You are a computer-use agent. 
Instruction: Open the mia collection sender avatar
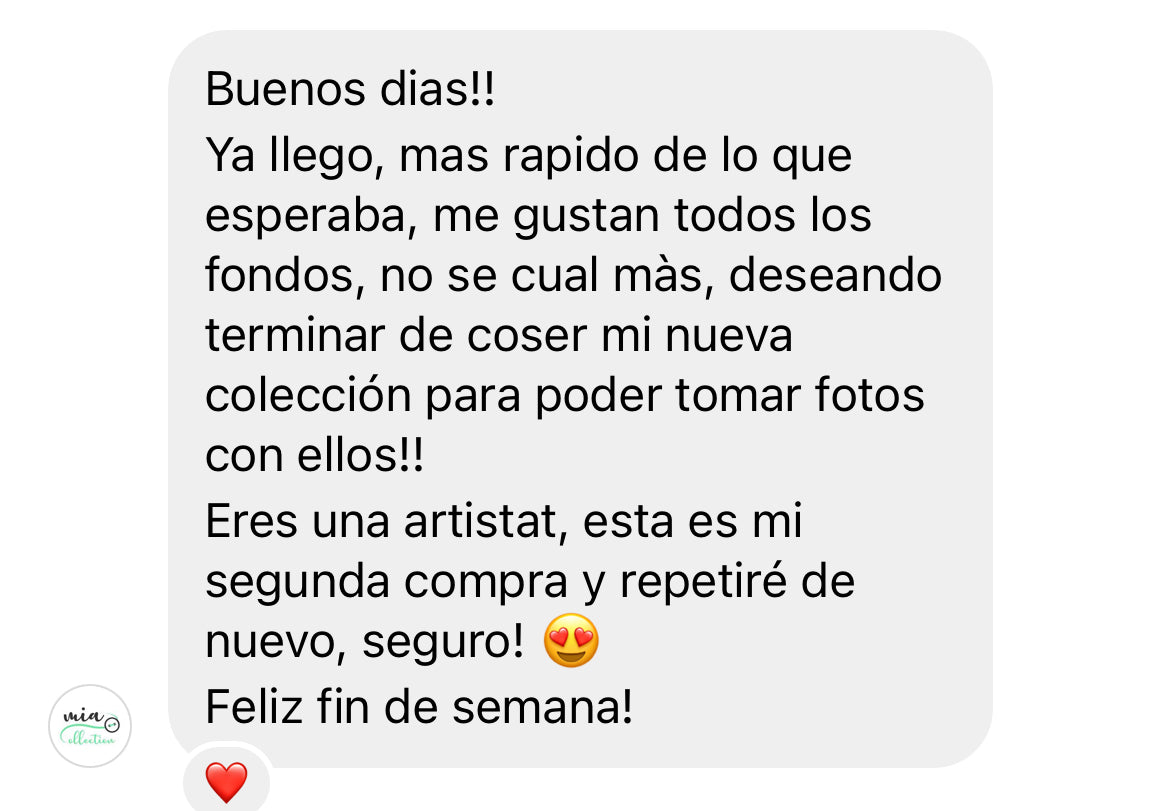pos(90,726)
